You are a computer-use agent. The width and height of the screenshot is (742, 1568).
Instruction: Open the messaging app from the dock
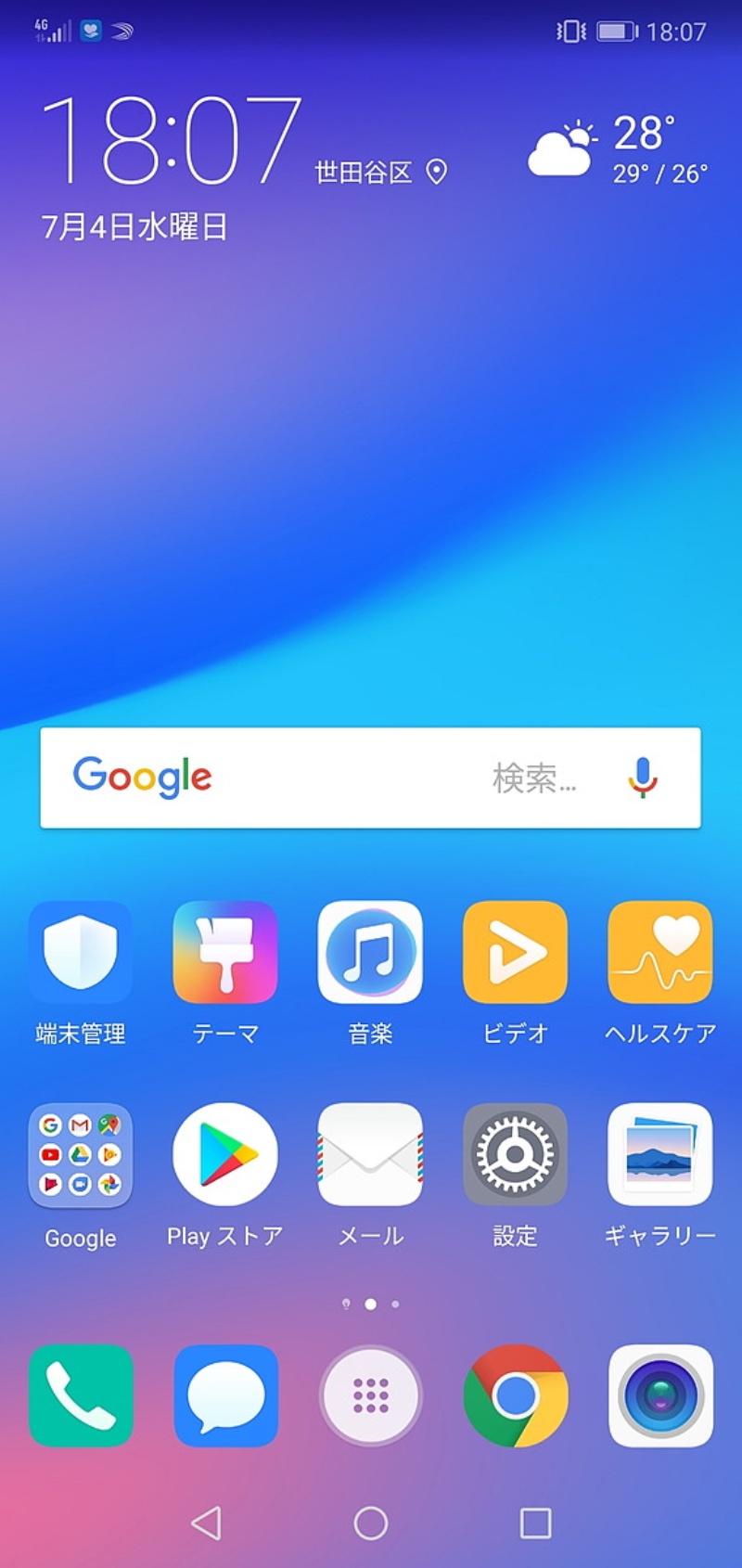tap(225, 1395)
